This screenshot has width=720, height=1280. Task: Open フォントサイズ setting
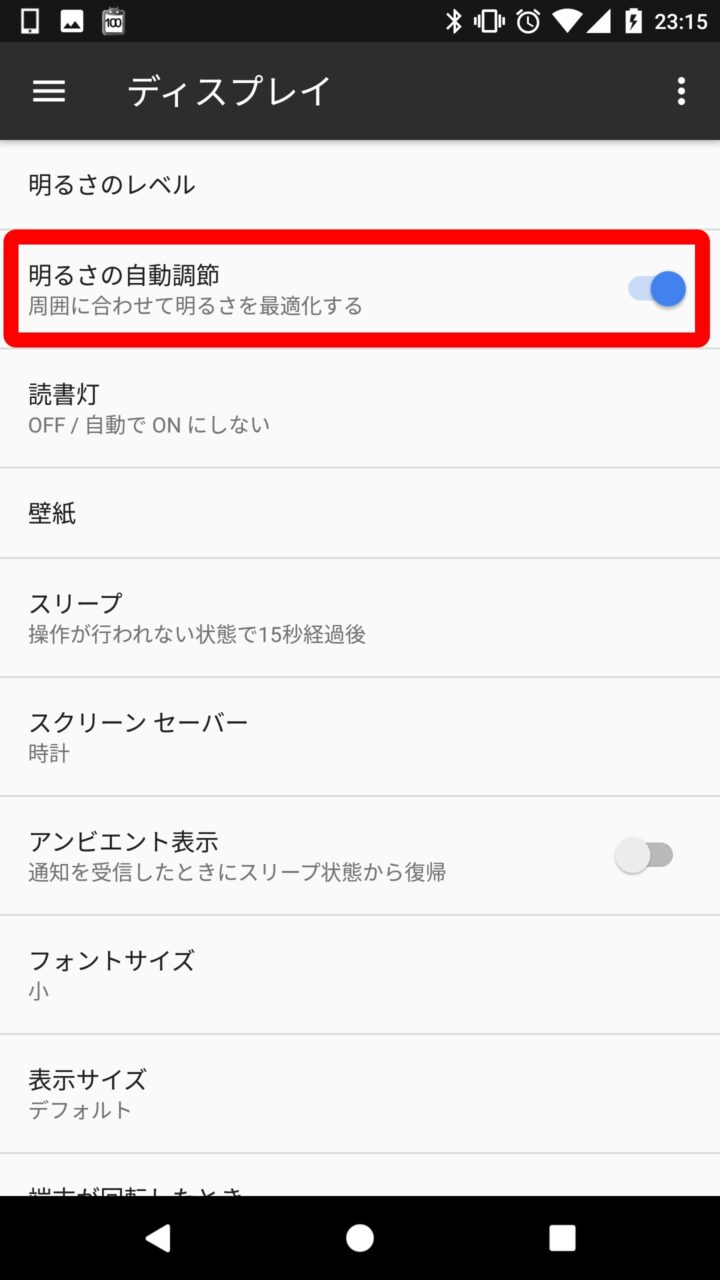pyautogui.click(x=360, y=974)
